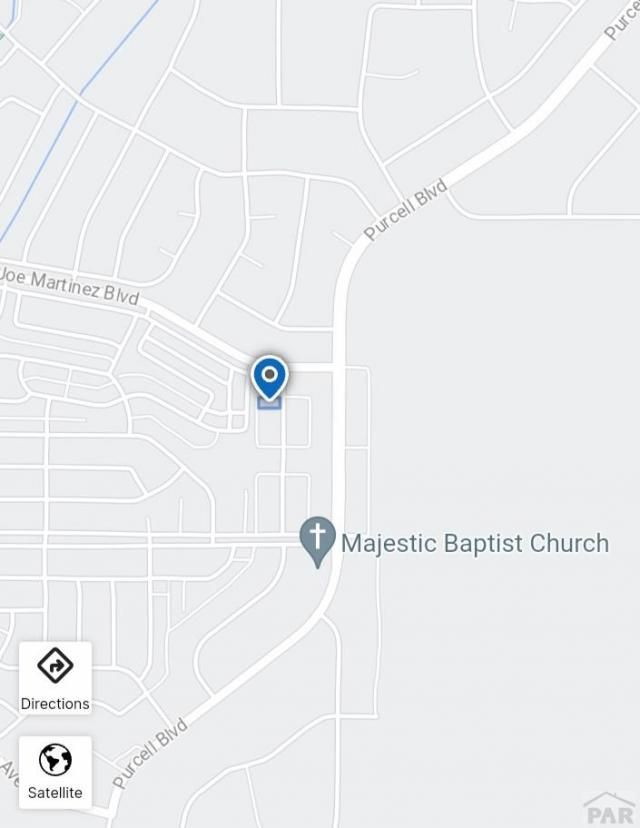Switch map to Satellite view
This screenshot has height=828, width=640.
click(55, 772)
